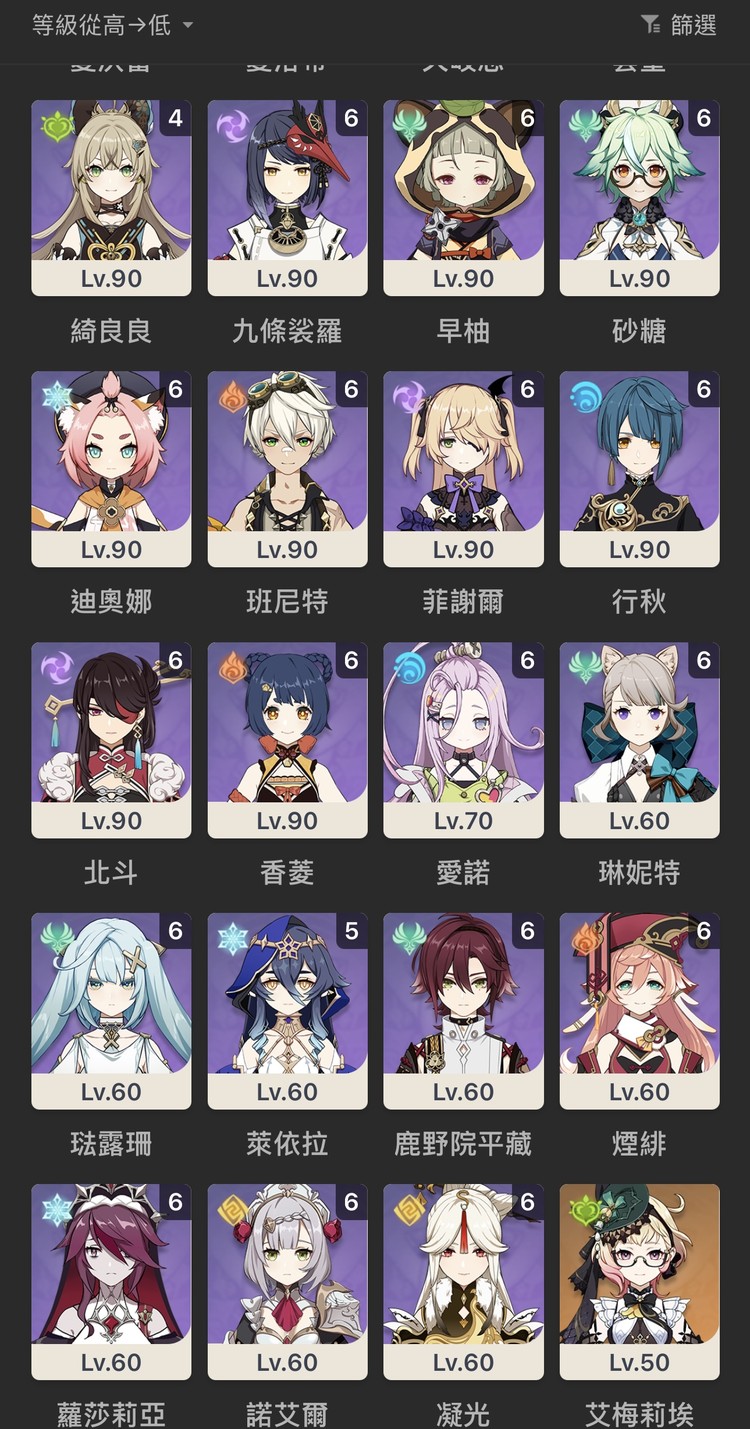View 琺露珊 character details

pyautogui.click(x=111, y=1011)
